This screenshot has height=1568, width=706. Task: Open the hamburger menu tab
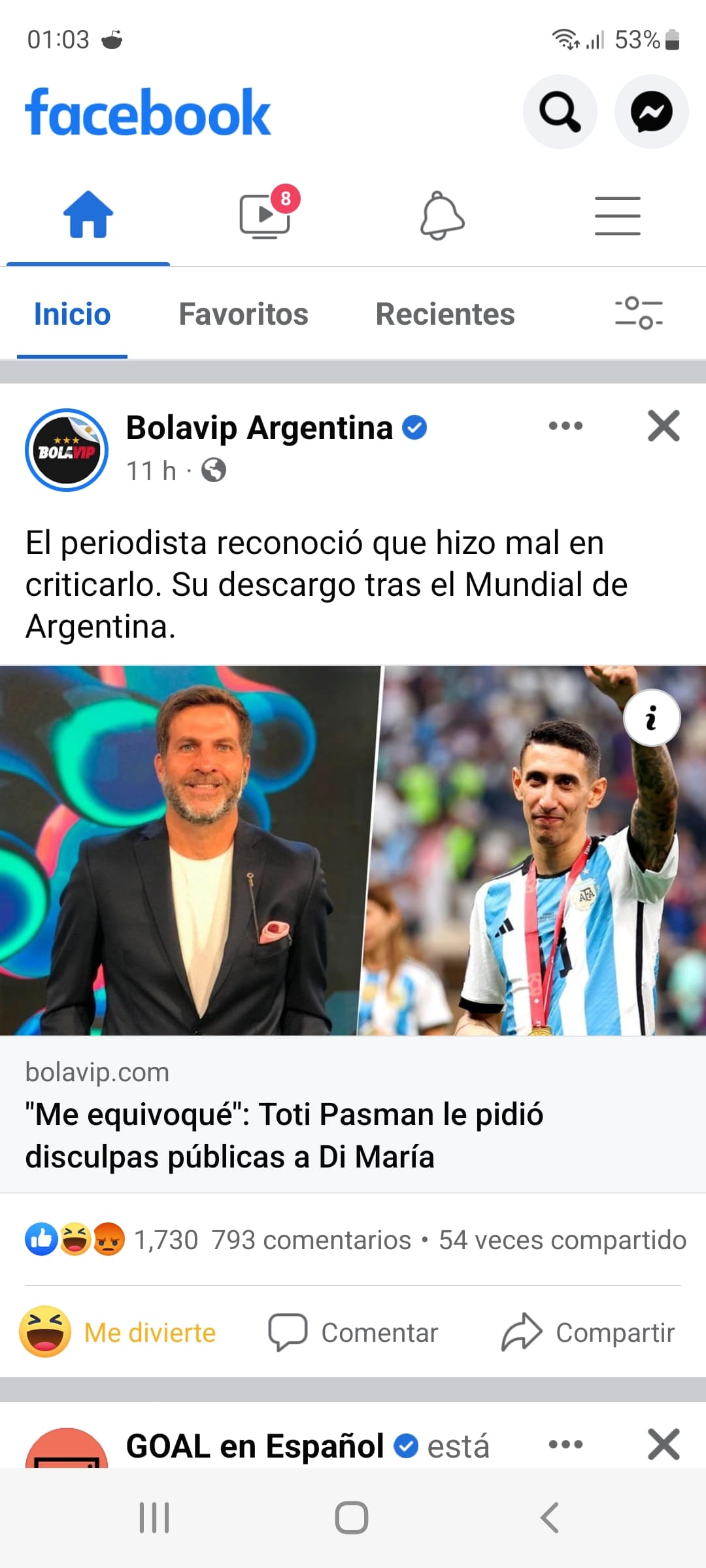click(617, 216)
